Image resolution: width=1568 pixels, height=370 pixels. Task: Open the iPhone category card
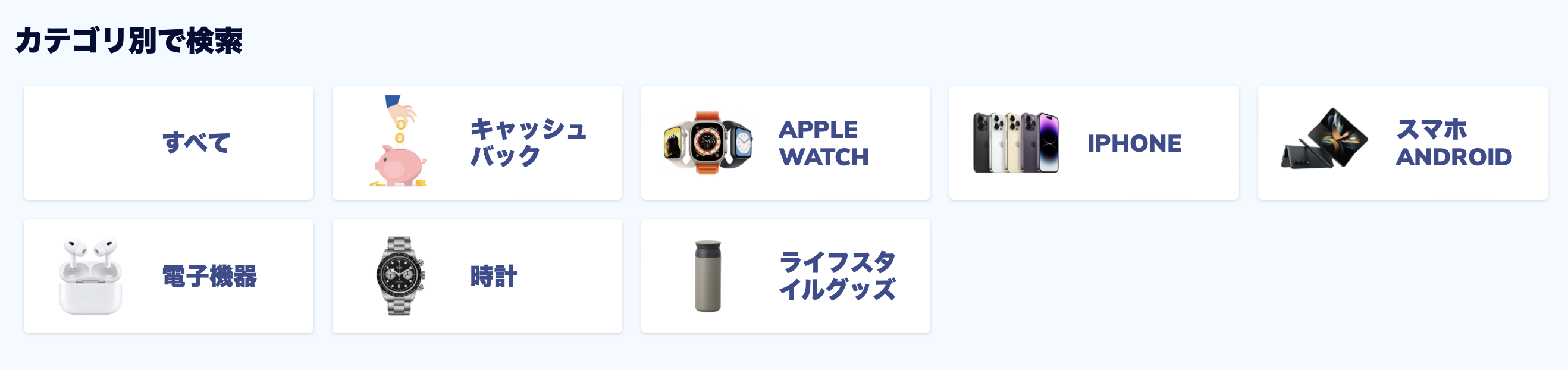pyautogui.click(x=1094, y=143)
